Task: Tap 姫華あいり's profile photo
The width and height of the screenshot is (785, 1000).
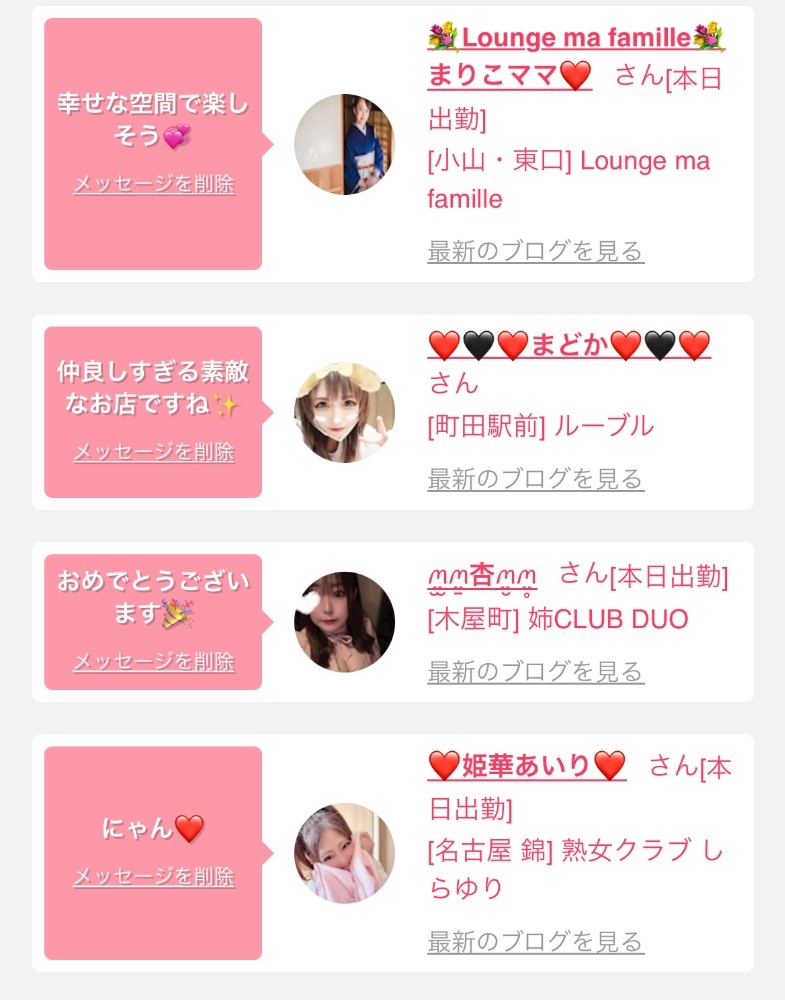Action: point(344,853)
